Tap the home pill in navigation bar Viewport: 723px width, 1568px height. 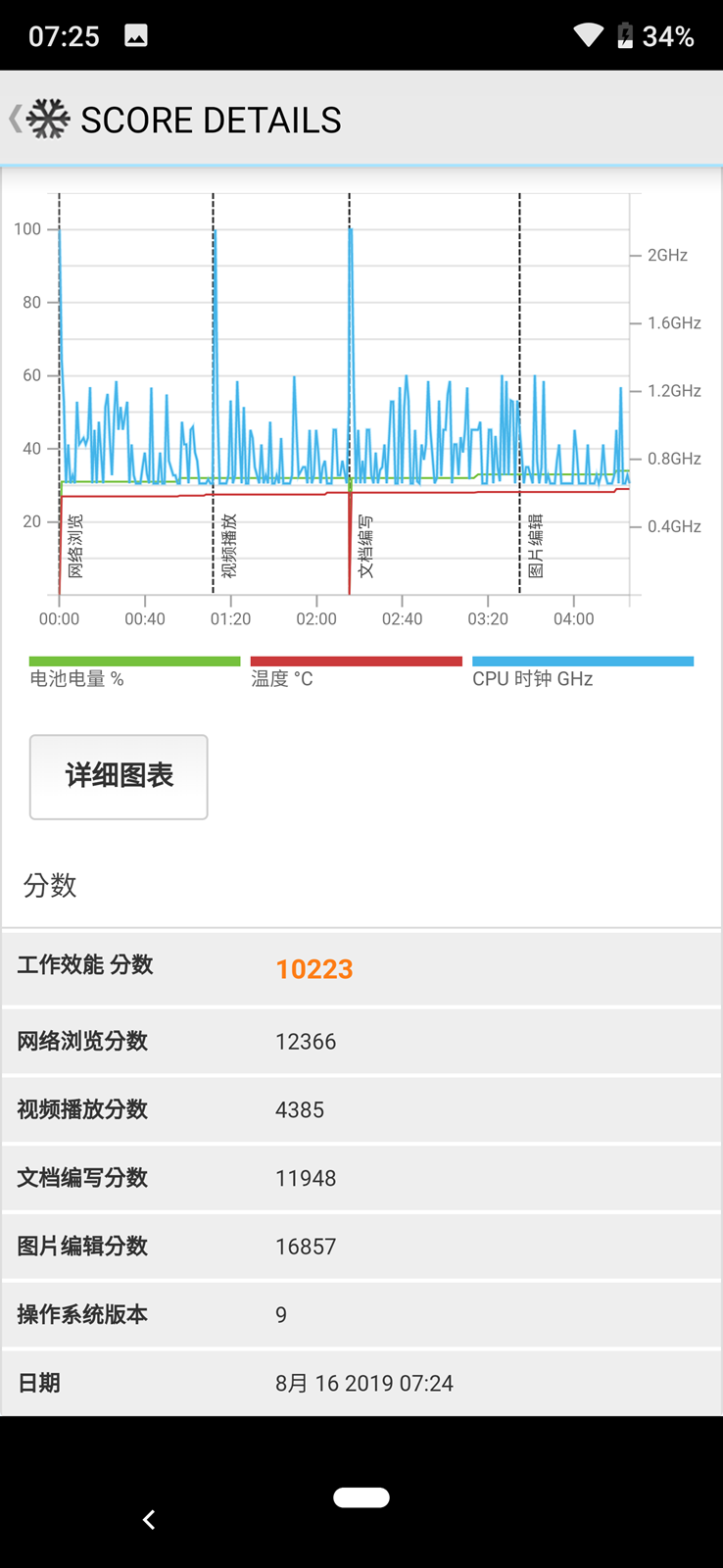click(361, 1497)
